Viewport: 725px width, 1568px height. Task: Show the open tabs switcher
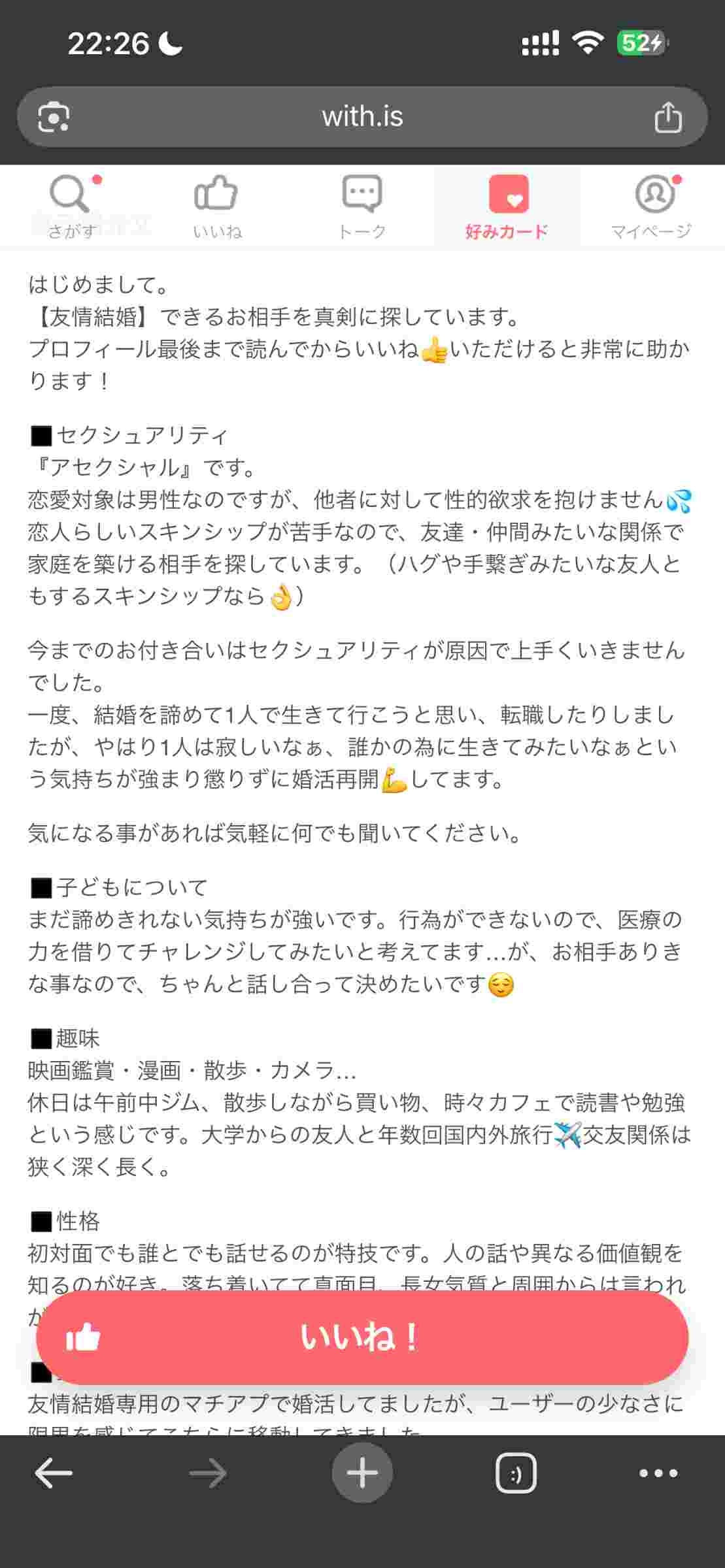point(516,1473)
